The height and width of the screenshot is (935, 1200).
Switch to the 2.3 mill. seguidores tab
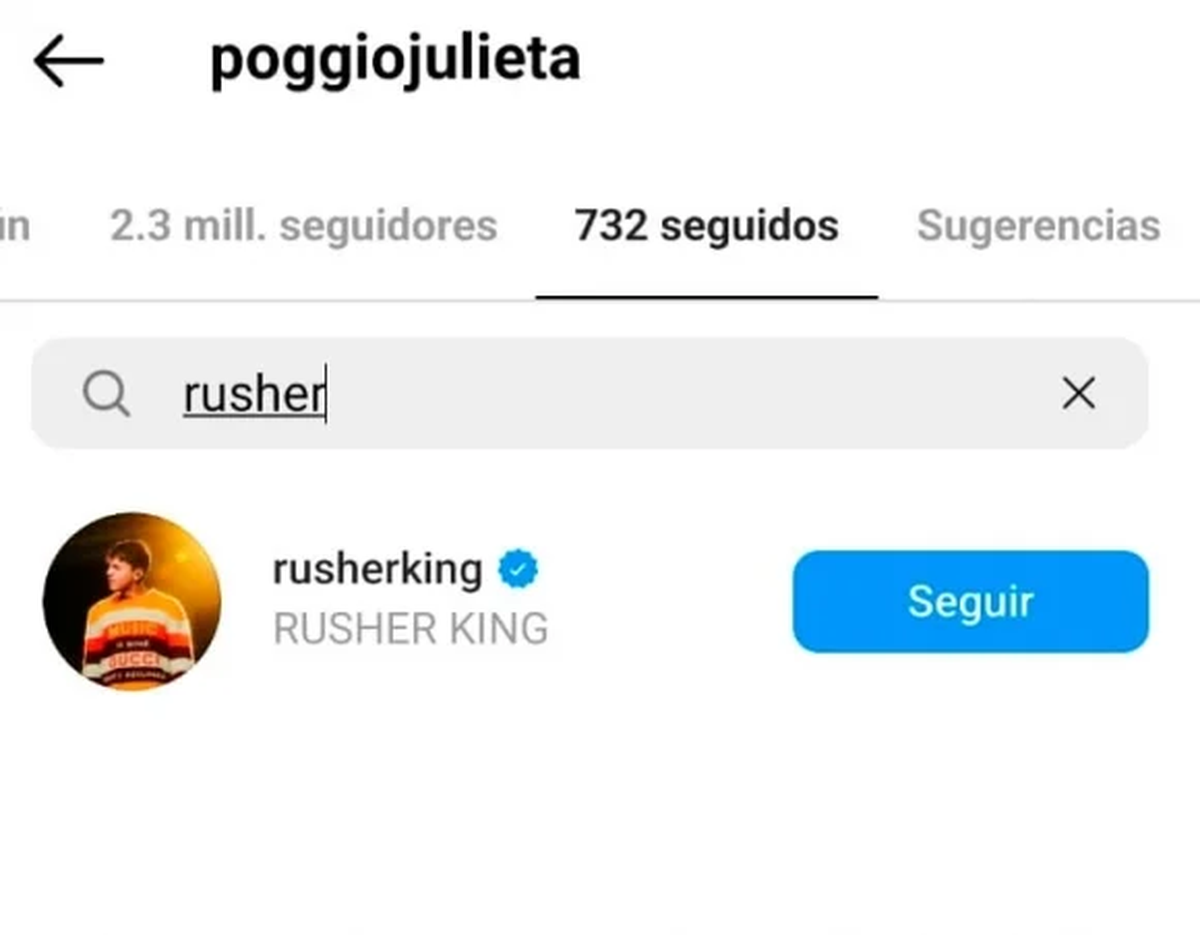(x=303, y=226)
